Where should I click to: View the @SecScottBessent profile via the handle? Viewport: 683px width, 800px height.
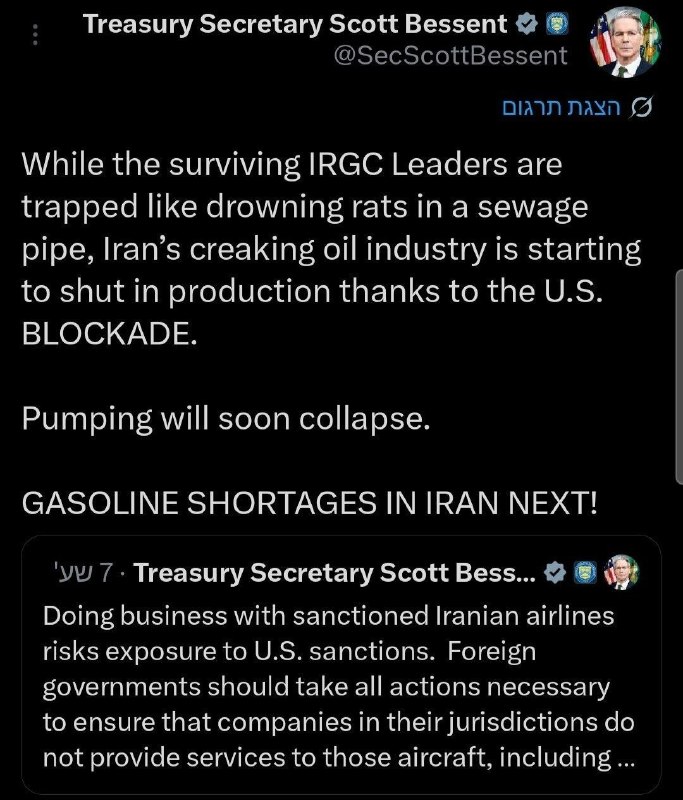450,56
